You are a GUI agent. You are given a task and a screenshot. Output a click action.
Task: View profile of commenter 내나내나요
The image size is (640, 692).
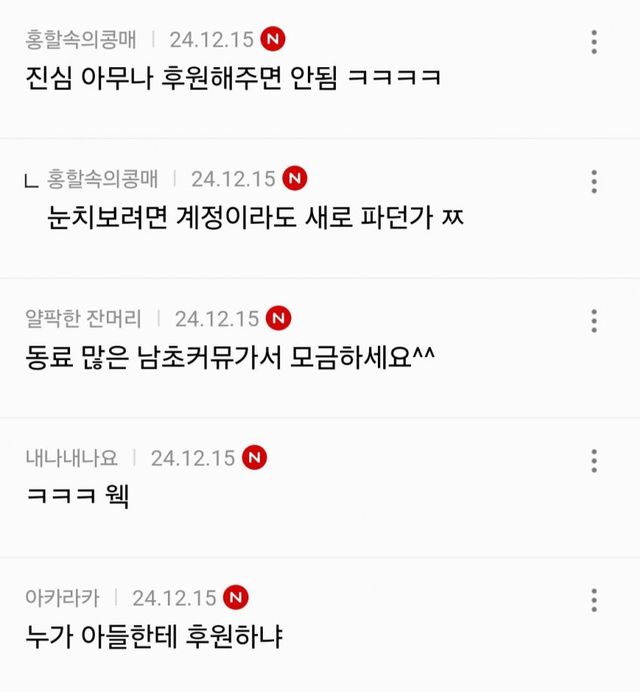[x=71, y=458]
